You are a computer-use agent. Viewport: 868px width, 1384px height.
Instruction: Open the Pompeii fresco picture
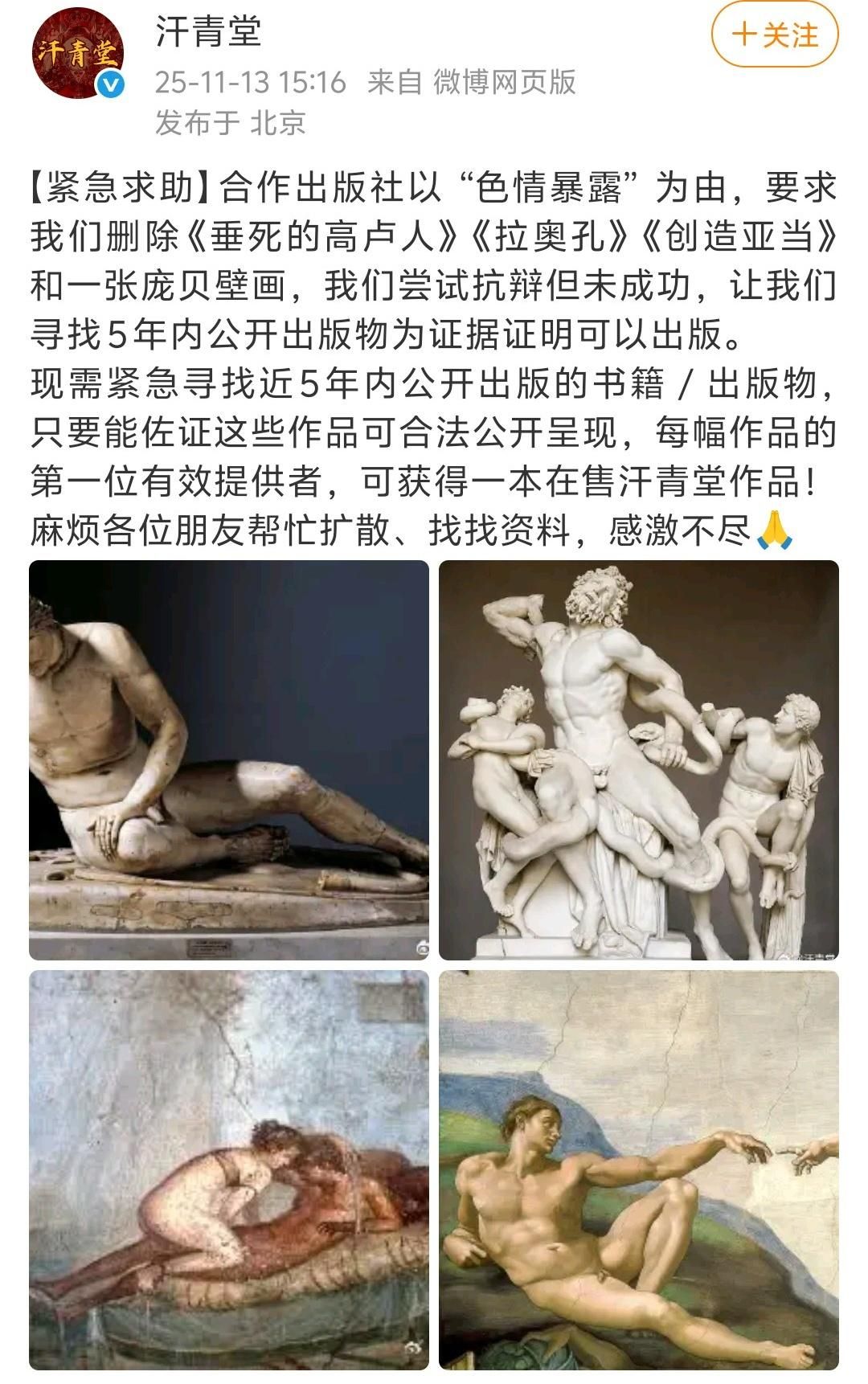(x=229, y=1169)
